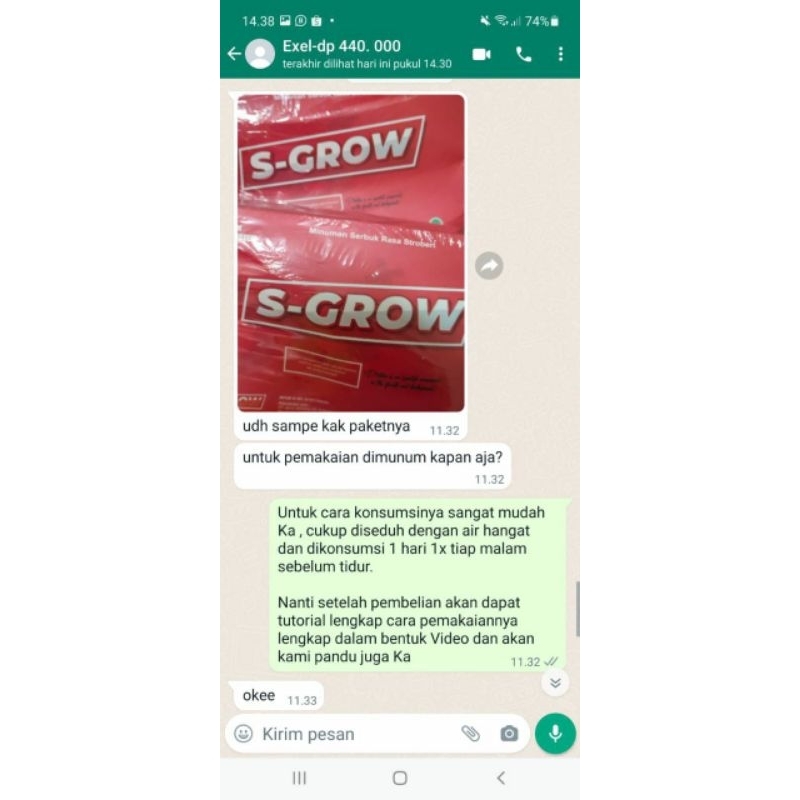Viewport: 800px width, 800px height.
Task: Forward the S-GROW photo
Action: tap(488, 266)
